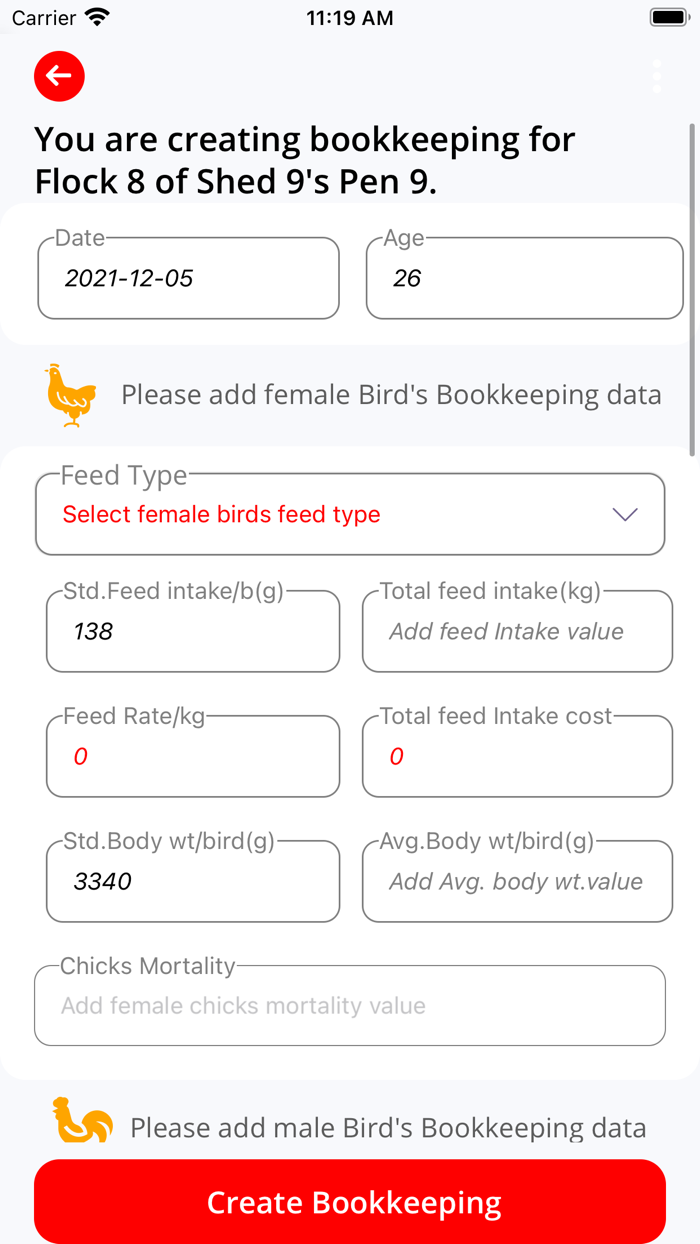Viewport: 700px width, 1244px height.
Task: Go back using the red arrow button
Action: tap(59, 76)
